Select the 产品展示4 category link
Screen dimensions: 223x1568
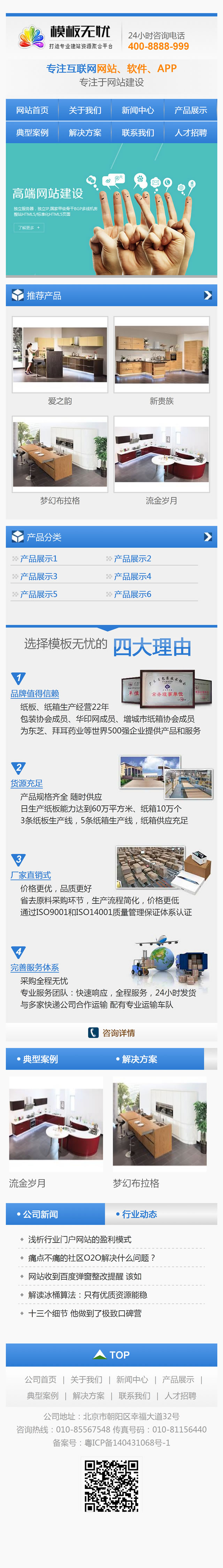(x=132, y=576)
